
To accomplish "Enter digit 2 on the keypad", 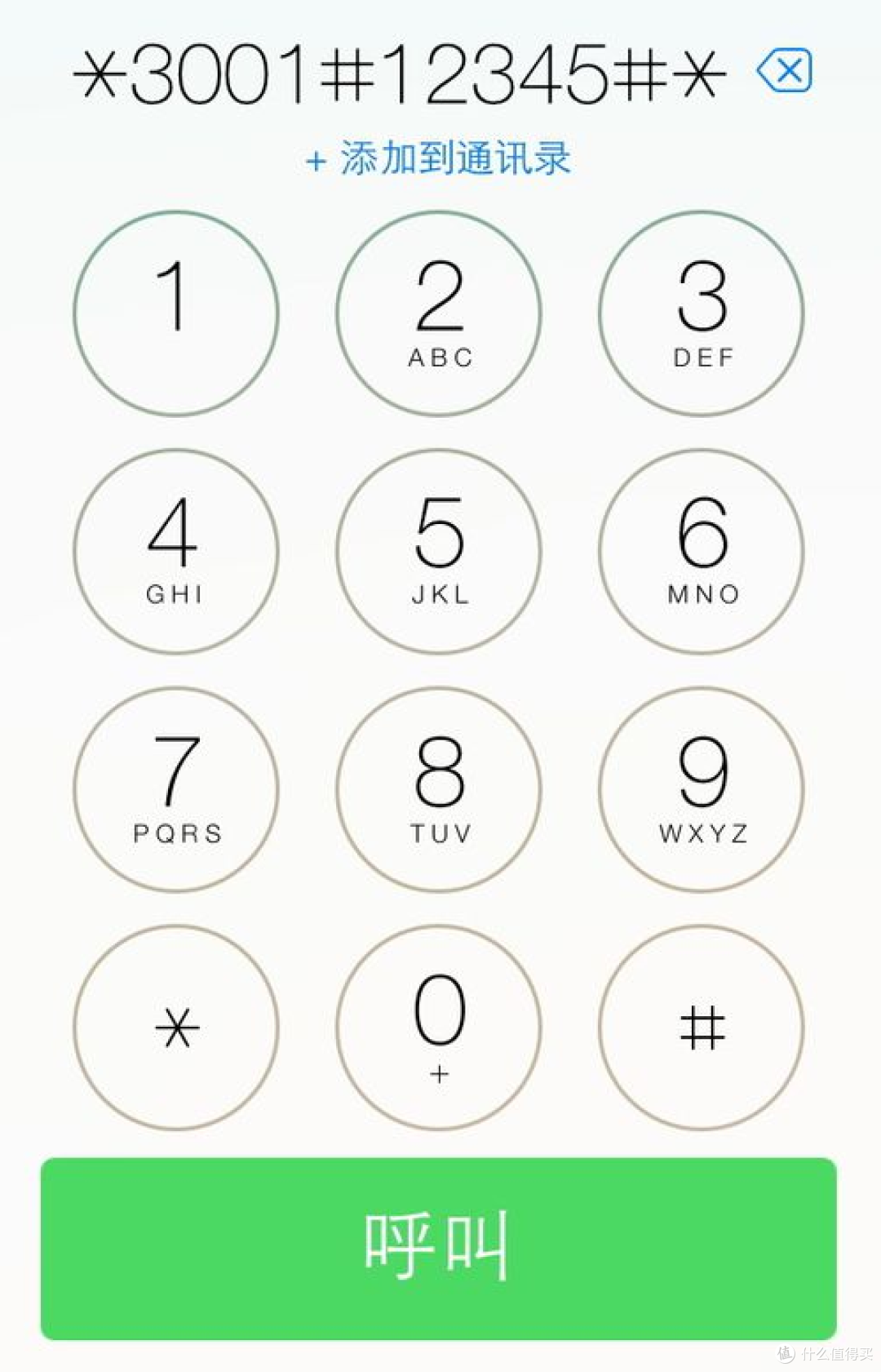I will pos(439,313).
